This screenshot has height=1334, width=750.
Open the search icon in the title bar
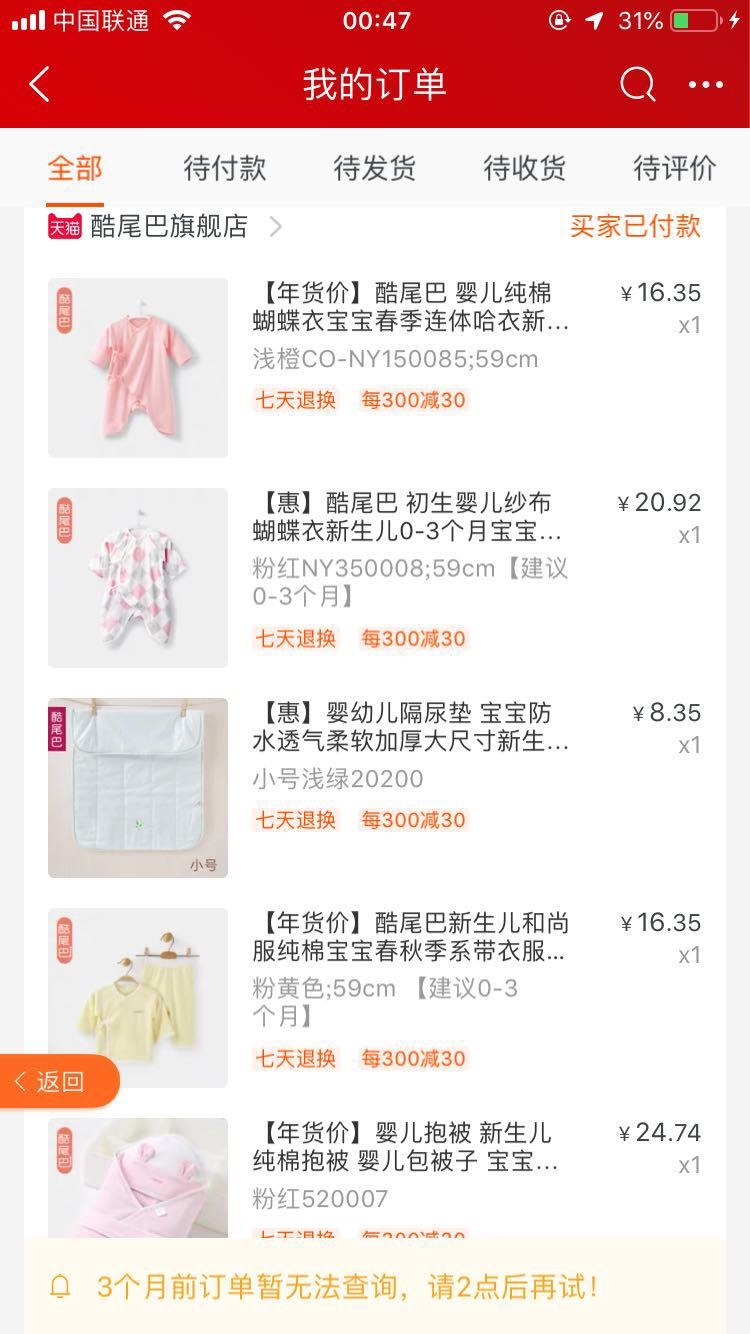(x=636, y=86)
